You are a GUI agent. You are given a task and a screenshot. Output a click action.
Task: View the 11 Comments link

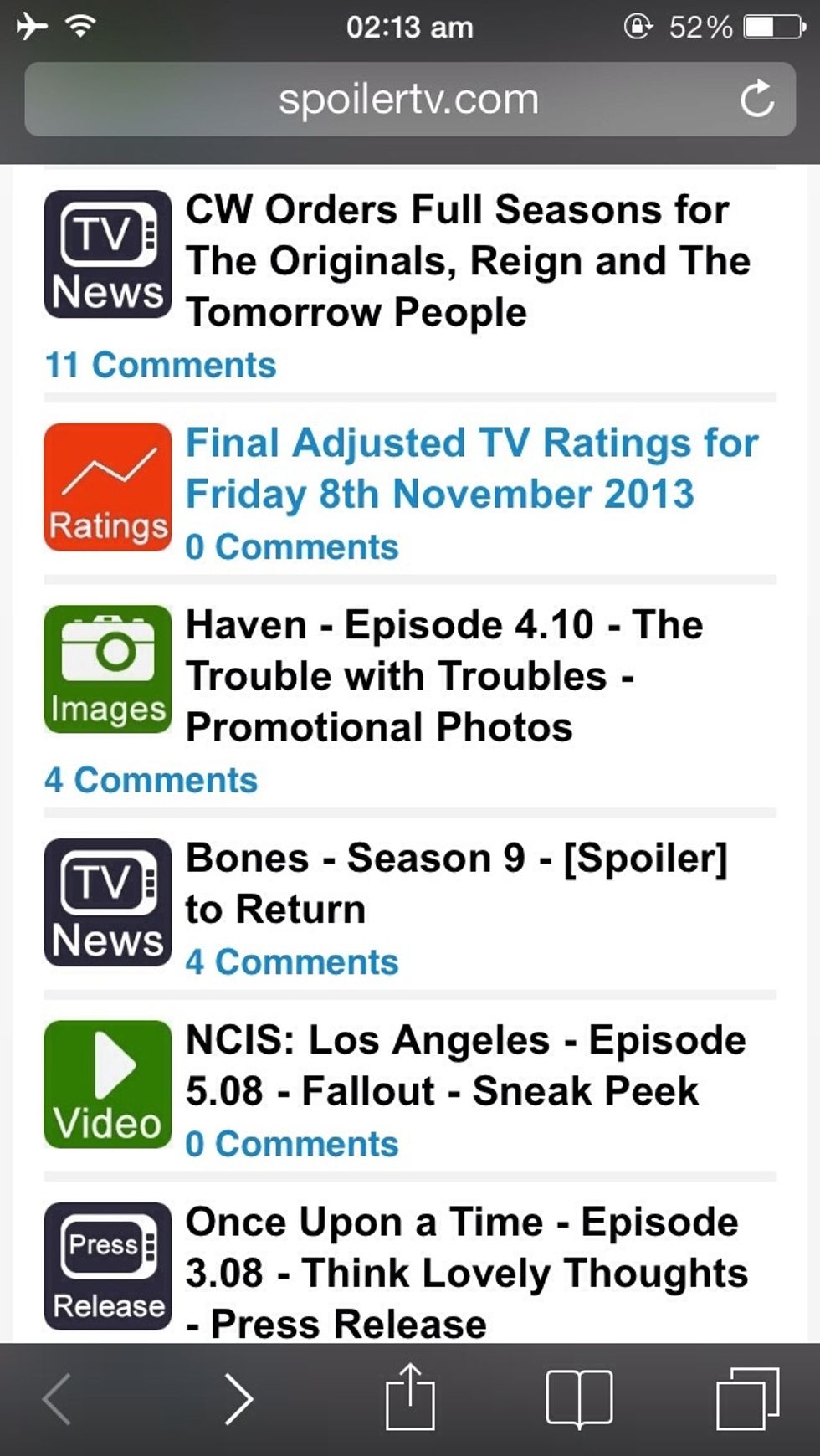pos(161,365)
